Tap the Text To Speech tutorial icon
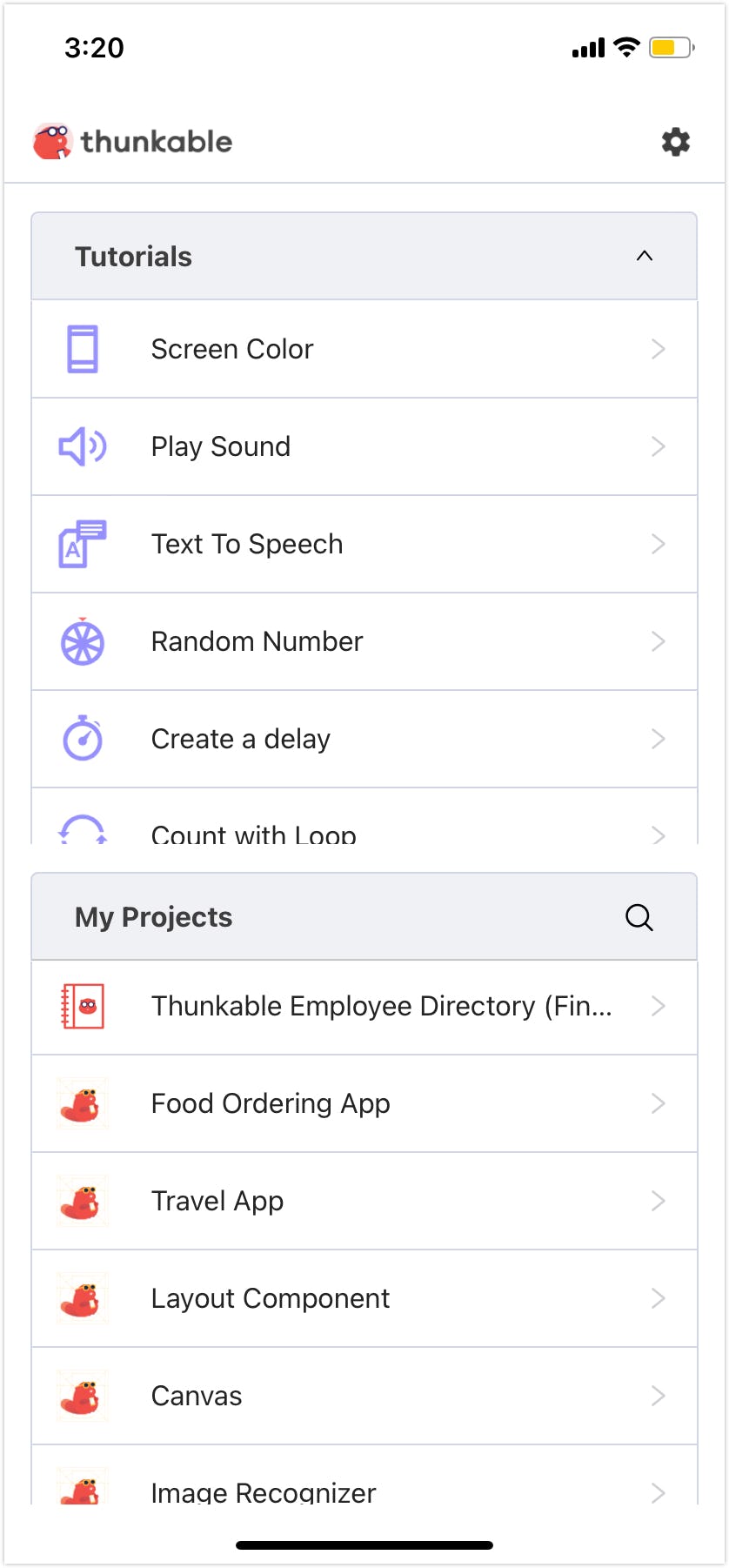 (82, 544)
